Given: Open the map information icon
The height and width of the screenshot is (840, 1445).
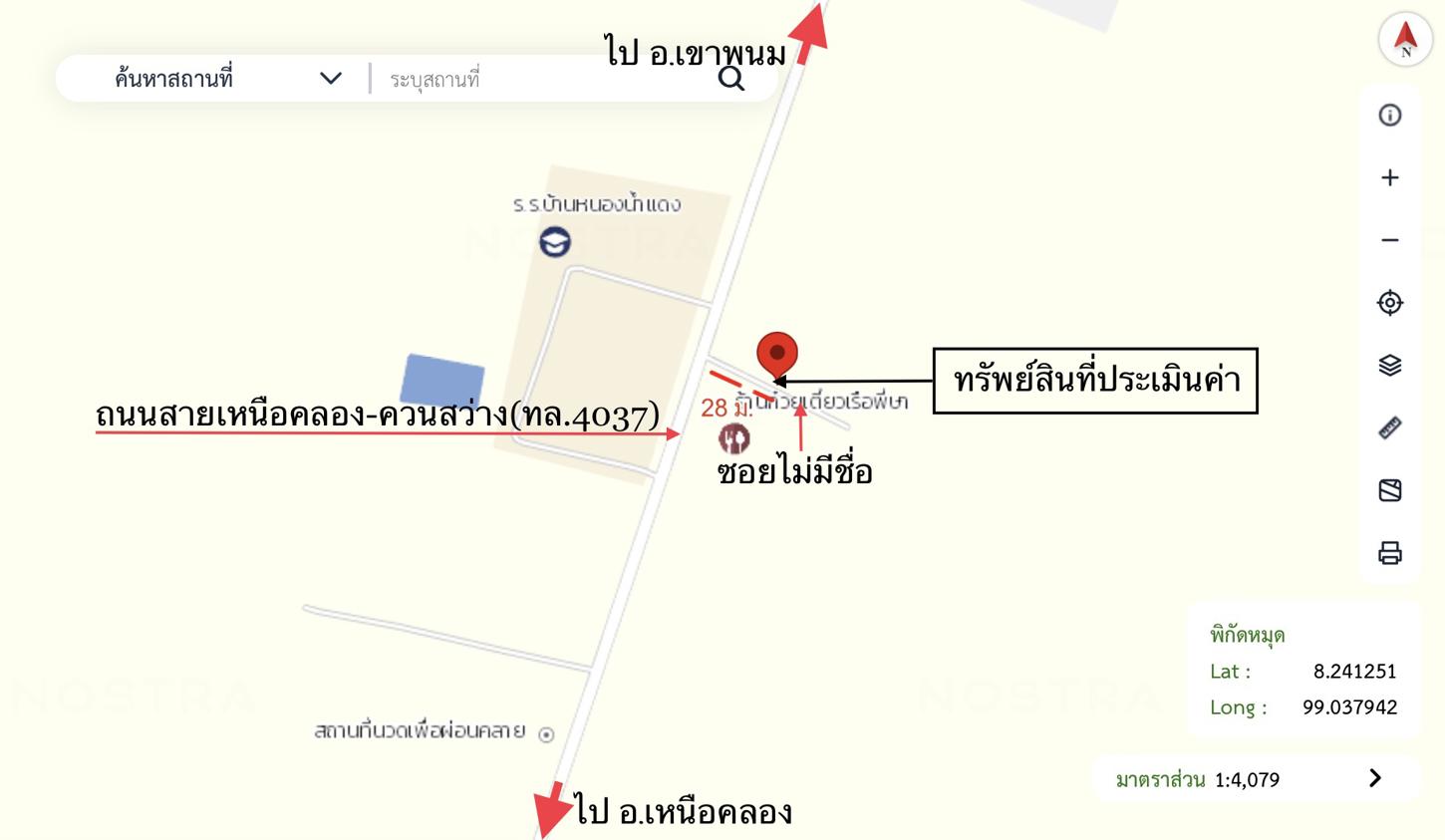Looking at the screenshot, I should tap(1389, 116).
